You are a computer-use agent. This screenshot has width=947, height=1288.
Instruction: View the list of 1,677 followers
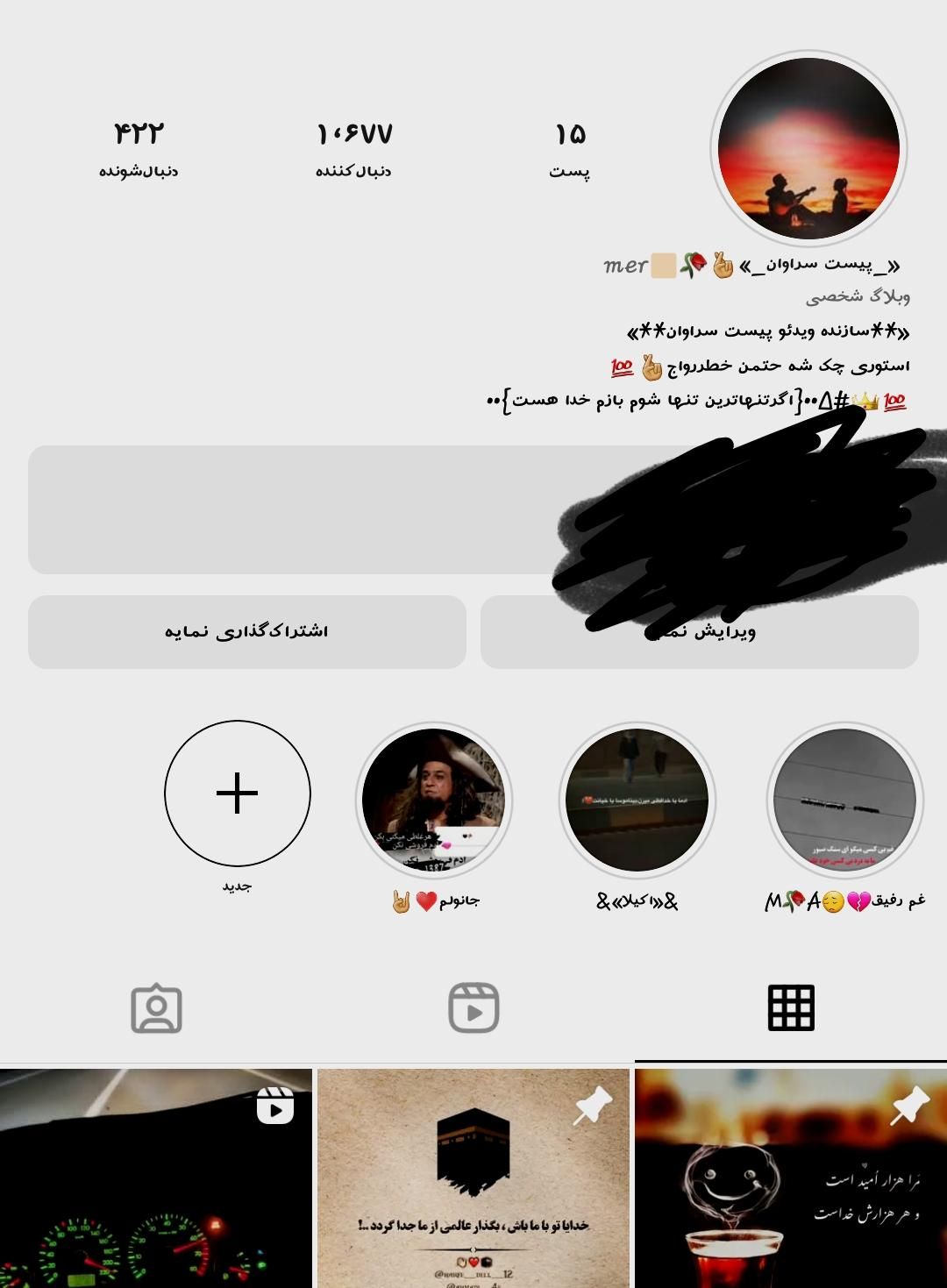click(x=353, y=147)
